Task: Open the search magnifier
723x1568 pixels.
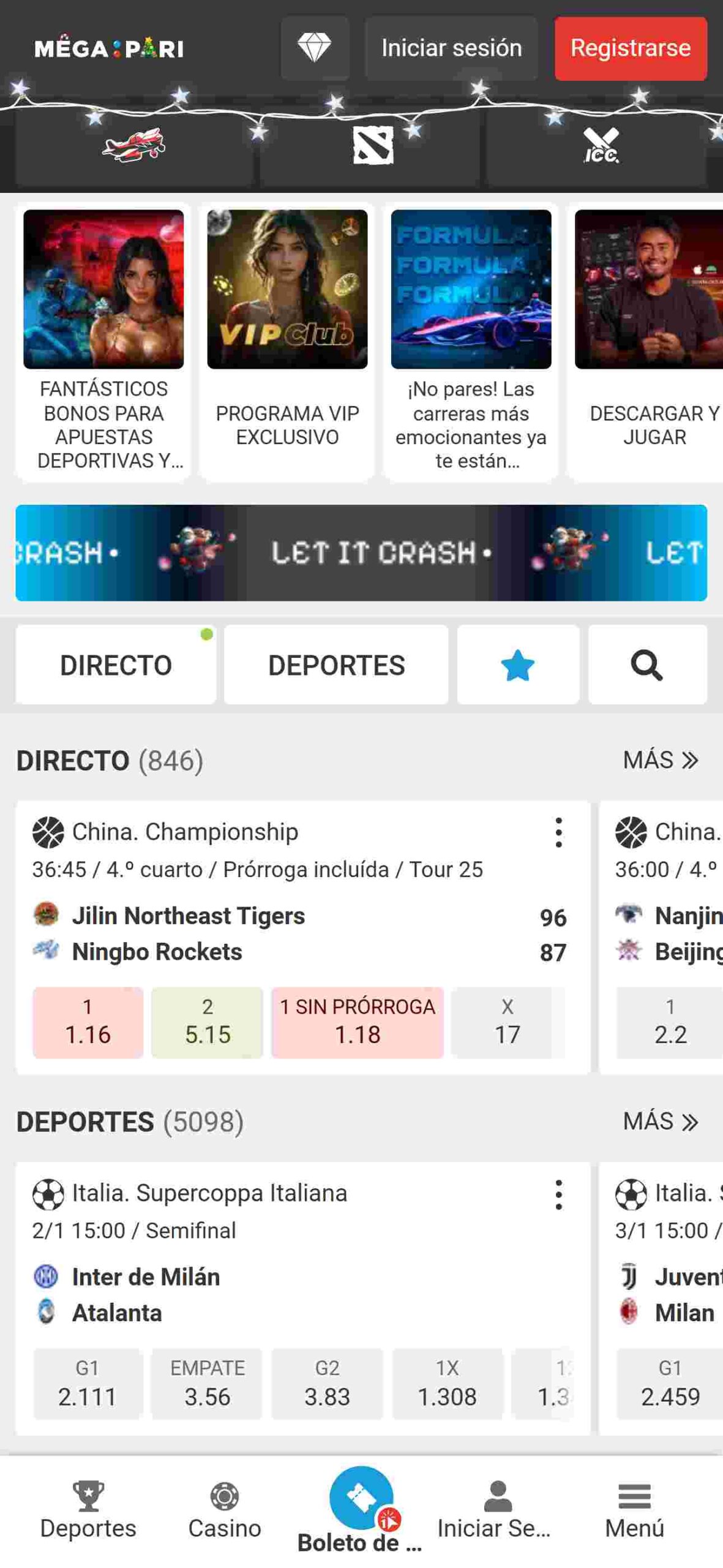Action: click(x=647, y=665)
